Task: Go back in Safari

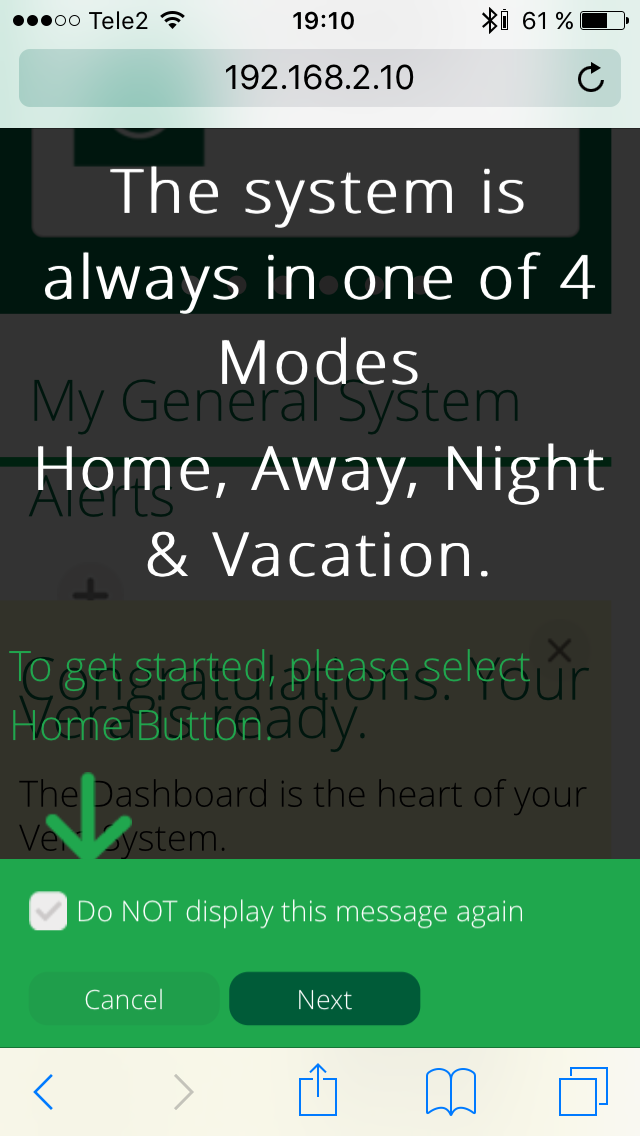Action: (43, 1091)
